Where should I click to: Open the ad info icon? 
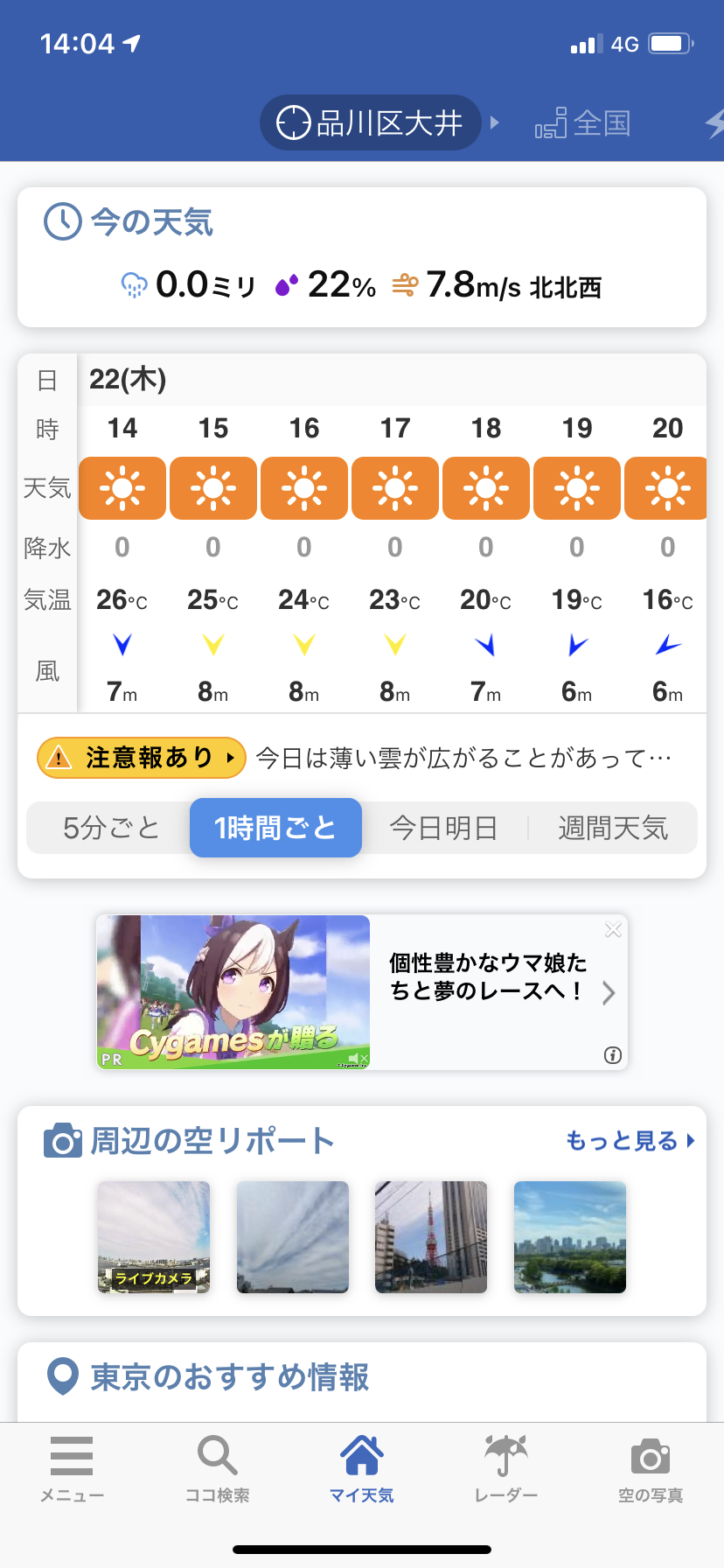pos(613,1055)
